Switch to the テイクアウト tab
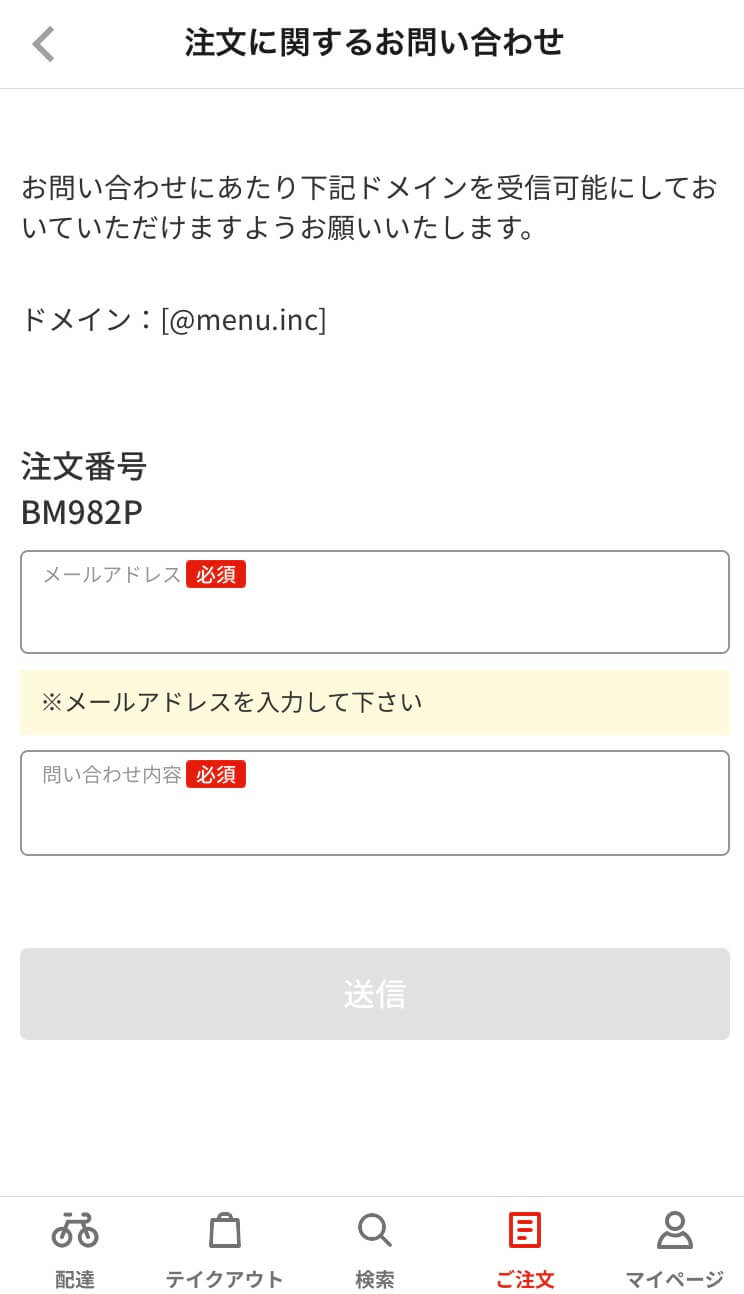 (224, 1249)
